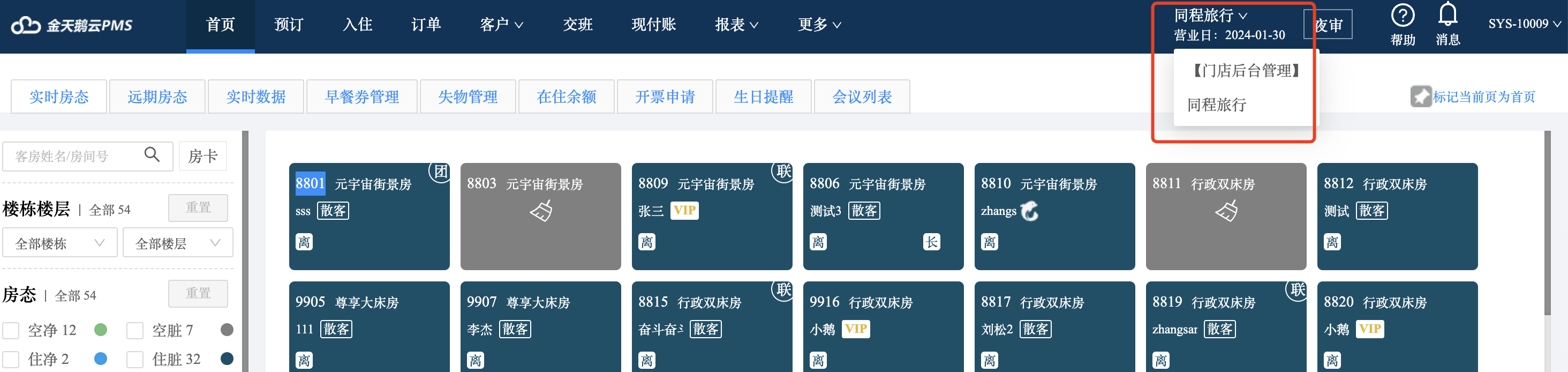Mark current page as homepage
This screenshot has height=372, width=1568.
tap(1473, 97)
